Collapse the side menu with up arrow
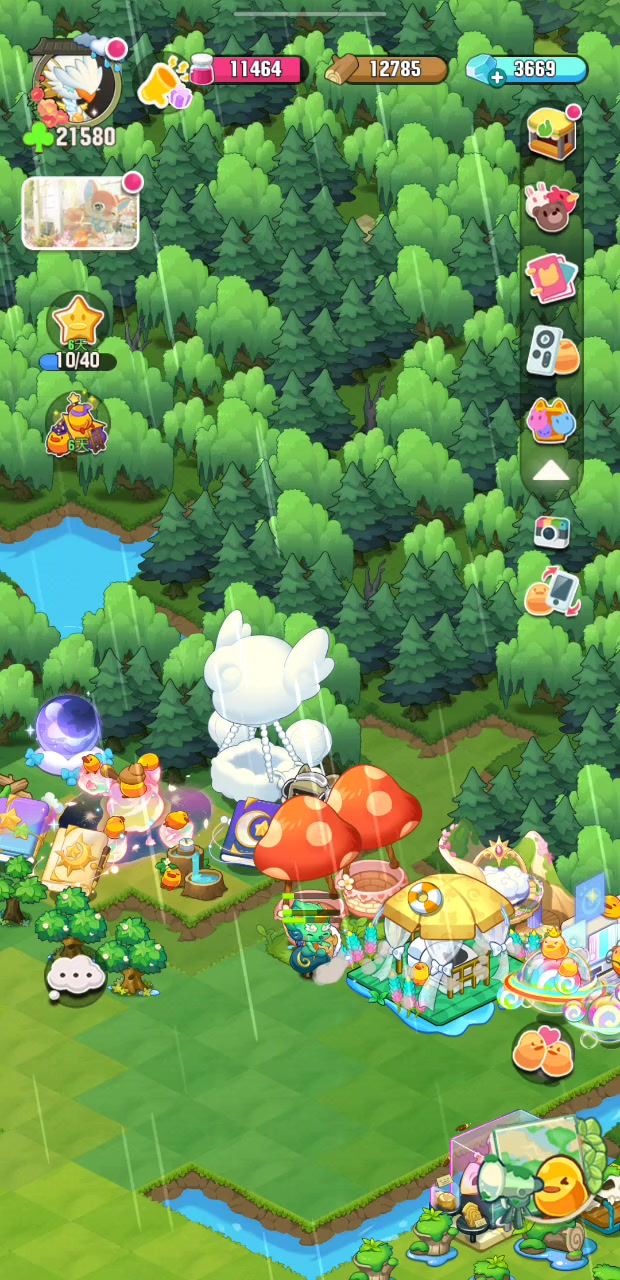 (x=552, y=471)
